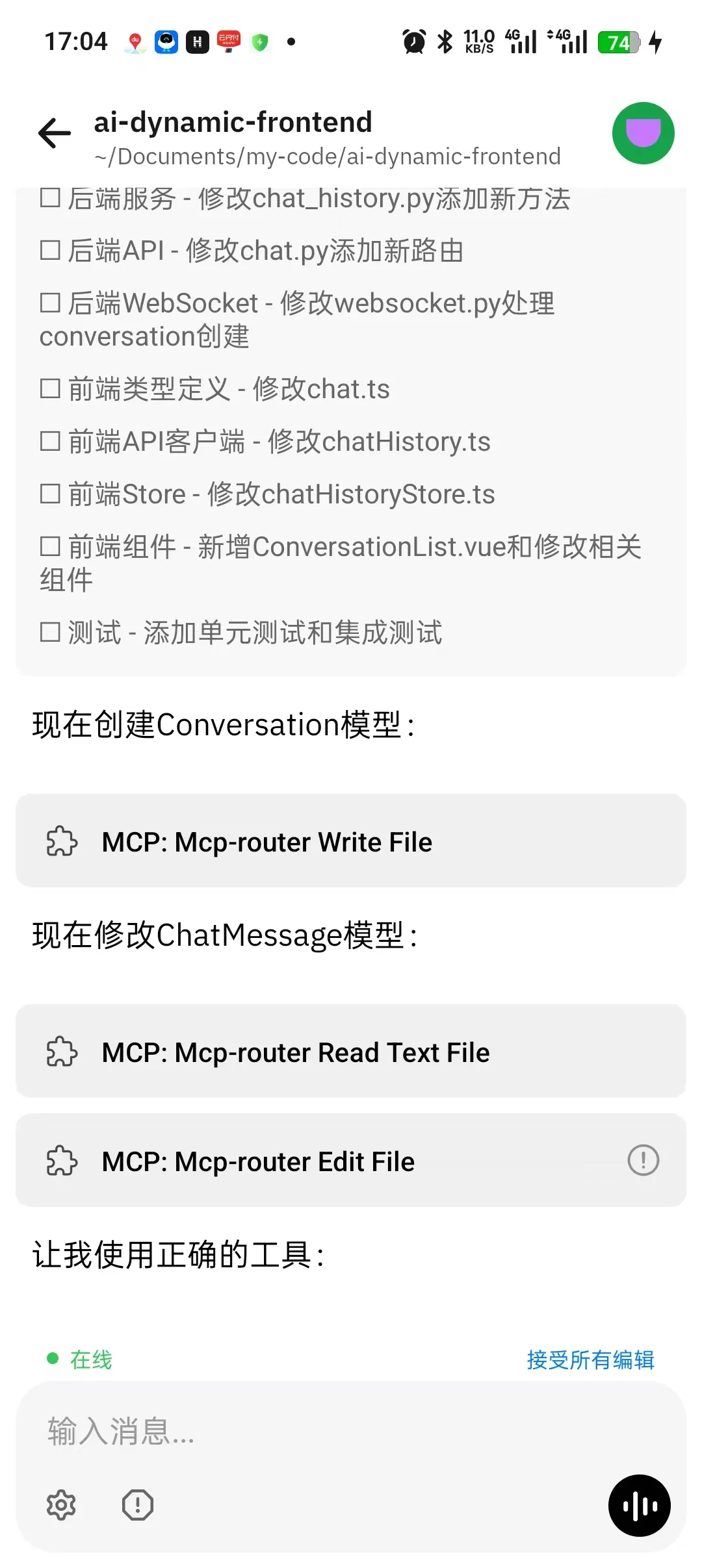702x1568 pixels.
Task: Tap the back arrow in the header
Action: [x=54, y=133]
